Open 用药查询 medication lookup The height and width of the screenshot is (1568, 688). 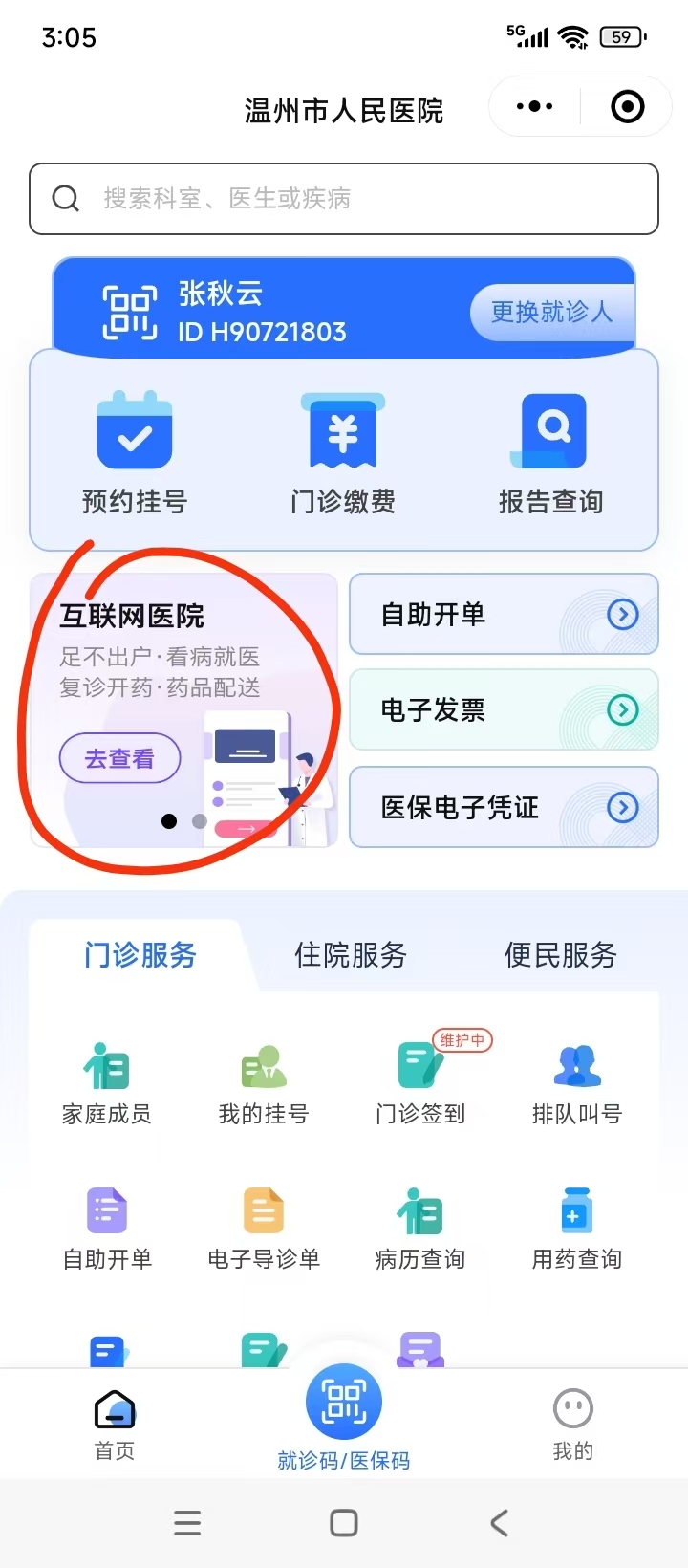point(577,1229)
